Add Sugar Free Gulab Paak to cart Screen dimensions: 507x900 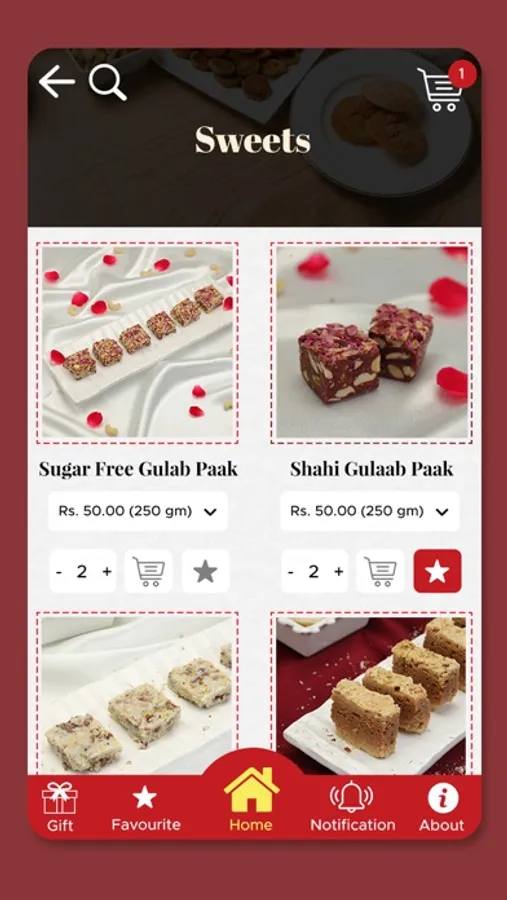[x=149, y=571]
